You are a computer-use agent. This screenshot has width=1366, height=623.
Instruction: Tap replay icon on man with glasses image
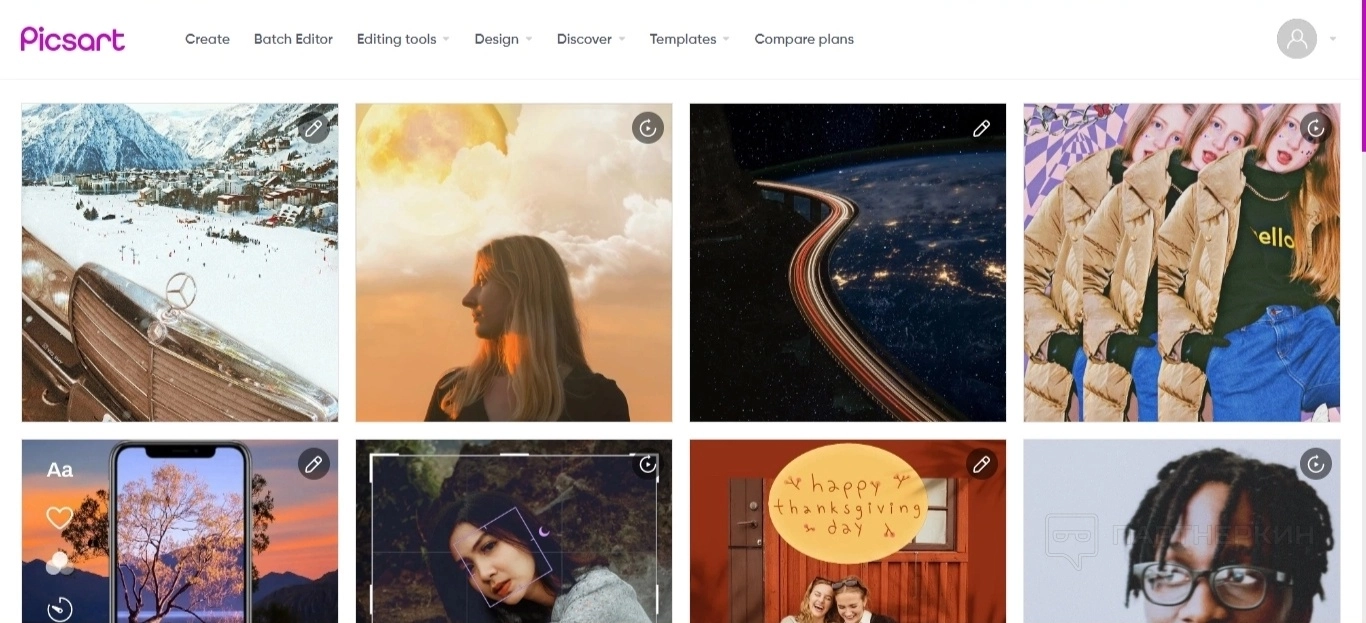[1316, 464]
